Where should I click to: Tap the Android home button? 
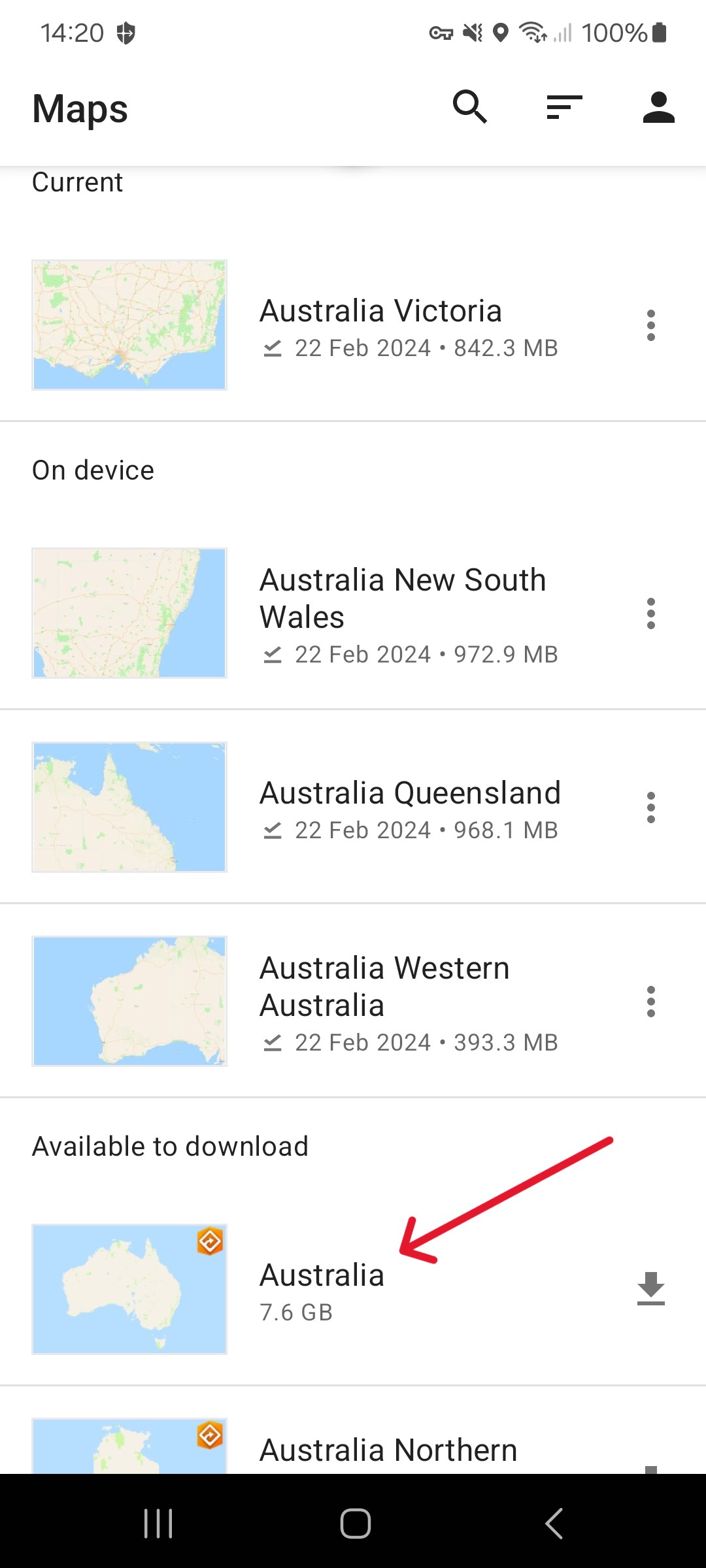tap(353, 1523)
